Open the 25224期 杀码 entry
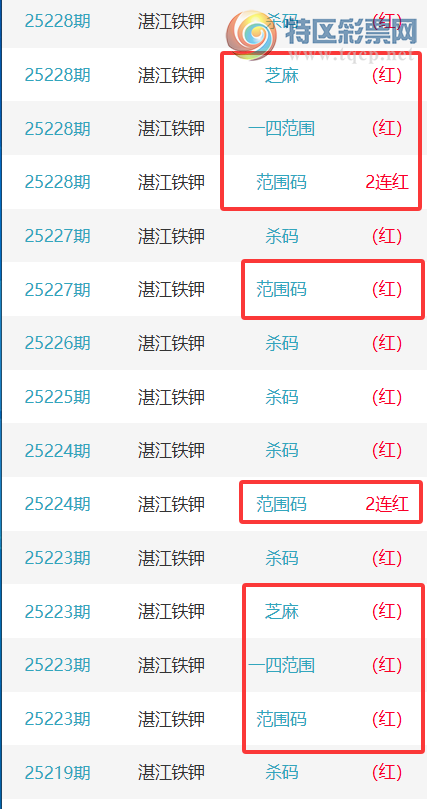 click(214, 450)
